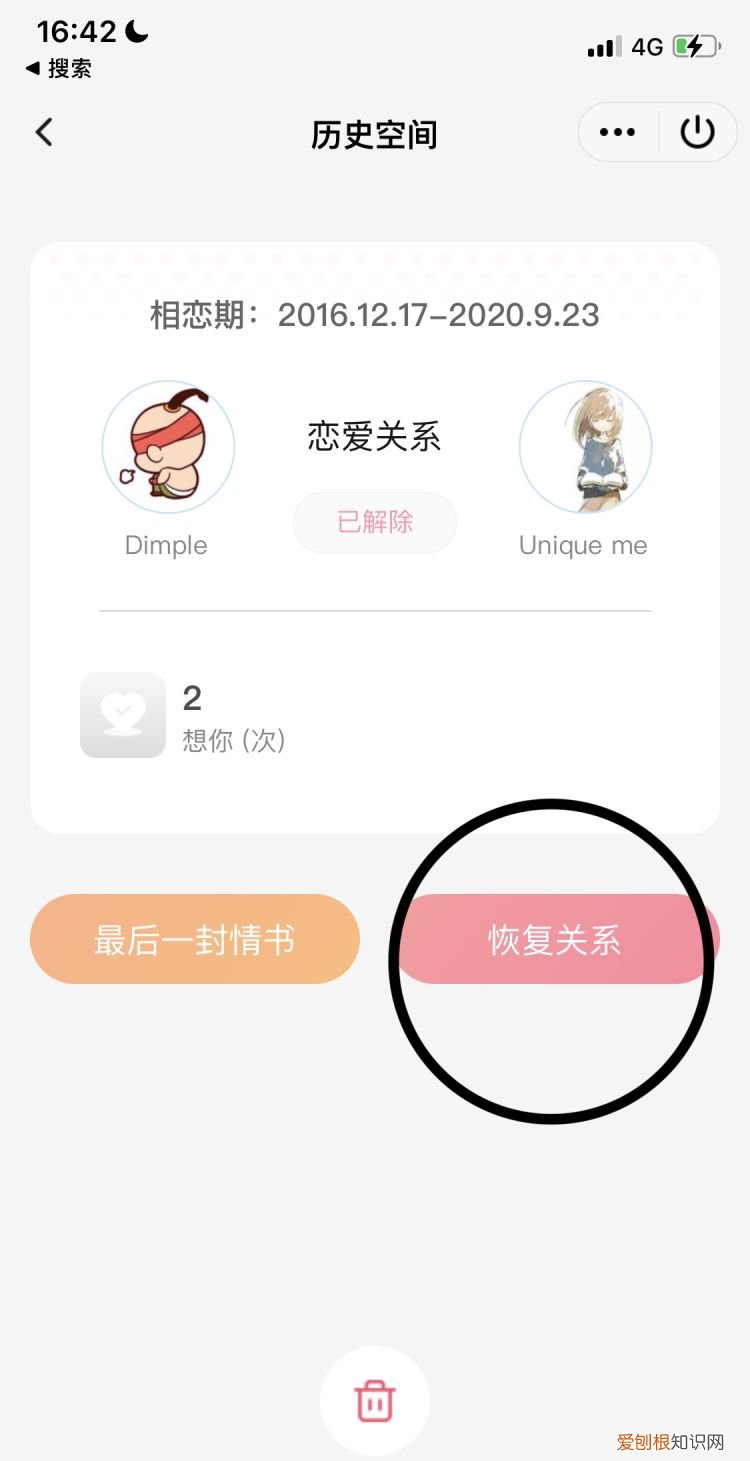Open Unique me's avatar picture
This screenshot has width=750, height=1461.
[x=585, y=446]
